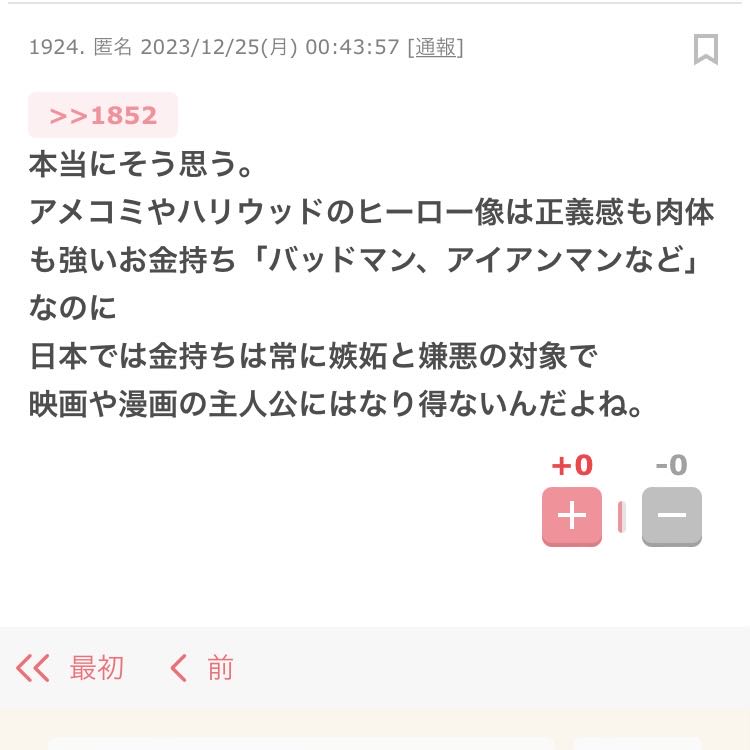Bookmark comment 1924
Screen dimensions: 750x750
pos(705,49)
